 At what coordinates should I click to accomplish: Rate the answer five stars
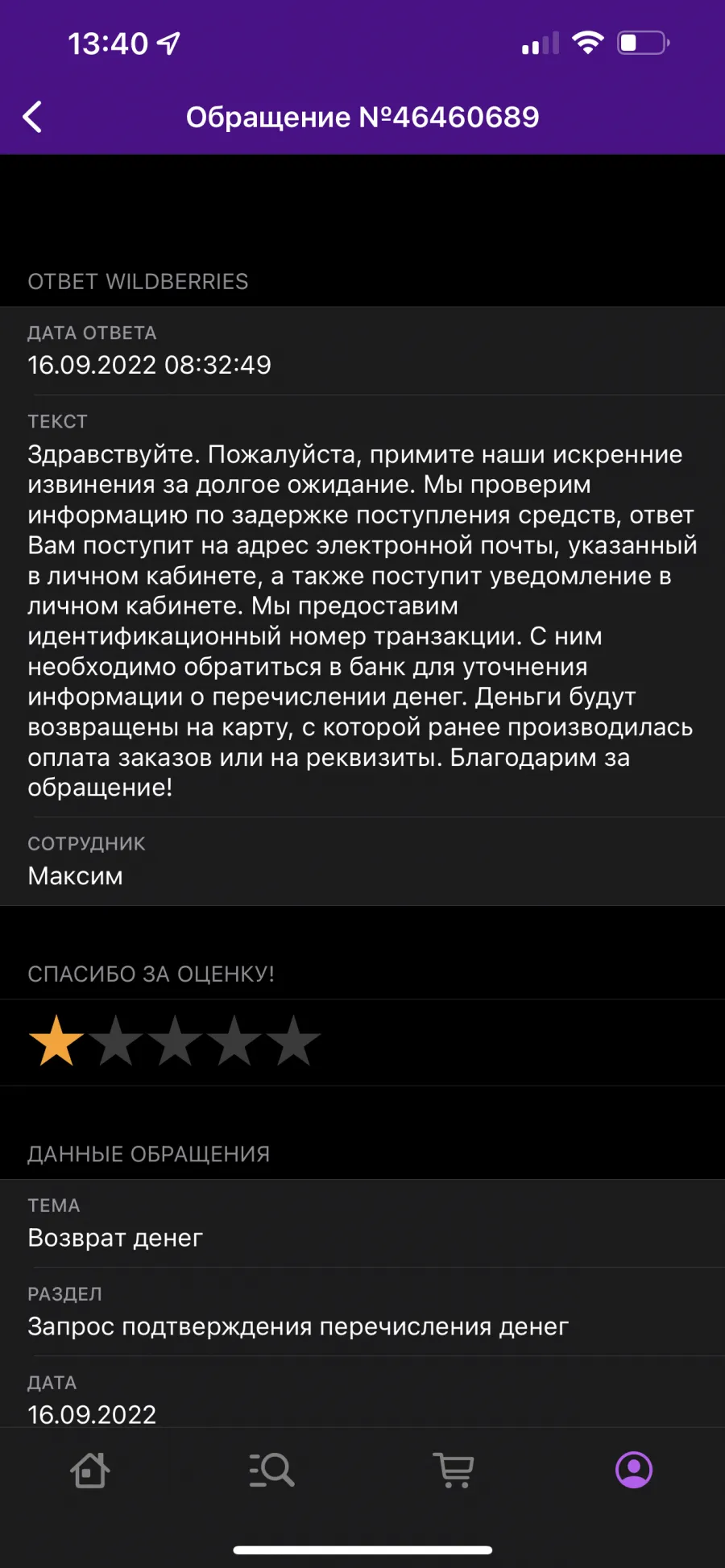pyautogui.click(x=293, y=1041)
